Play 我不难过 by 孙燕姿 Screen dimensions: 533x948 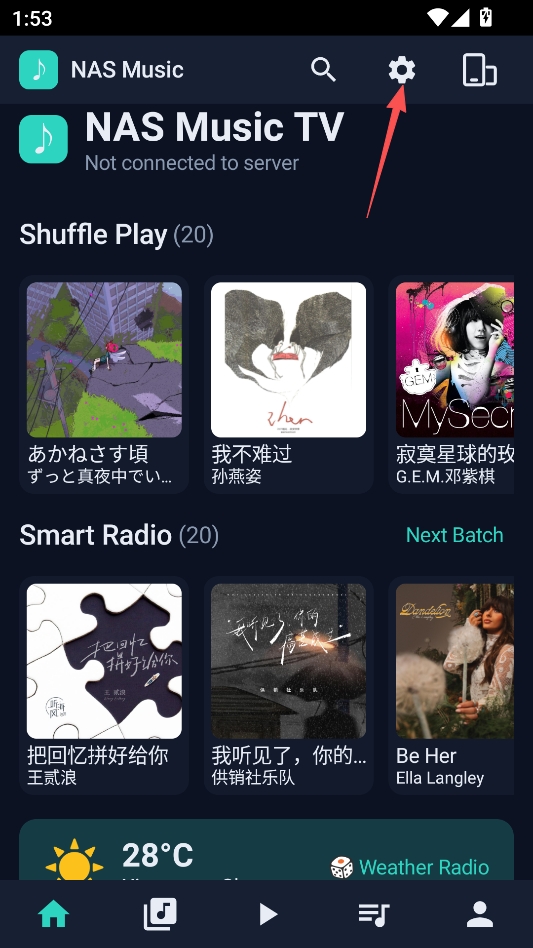click(x=288, y=385)
